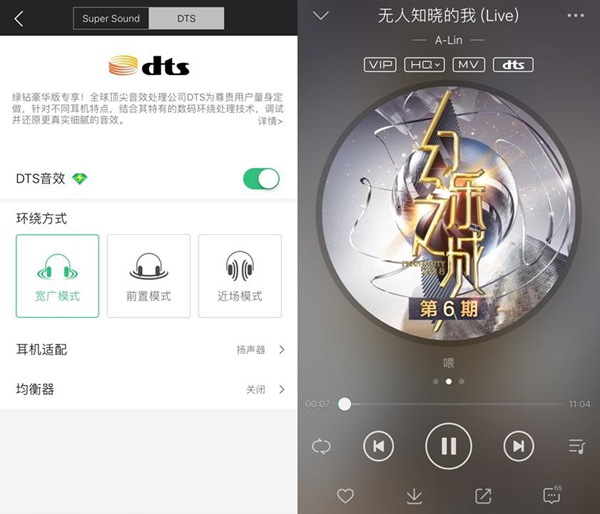Like this song with the heart icon
600x514 pixels.
(345, 496)
